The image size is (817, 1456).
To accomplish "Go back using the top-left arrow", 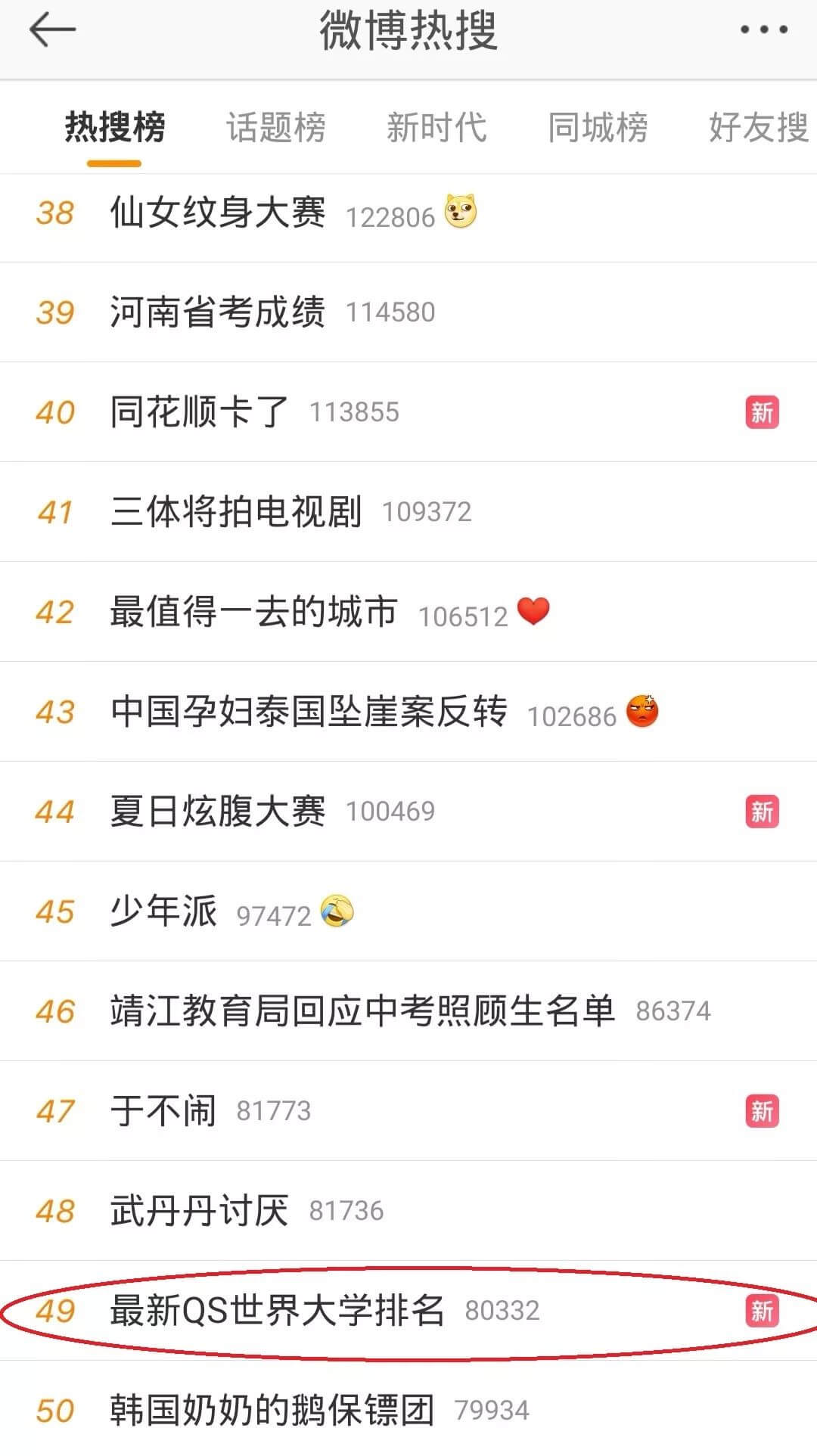I will [x=52, y=30].
